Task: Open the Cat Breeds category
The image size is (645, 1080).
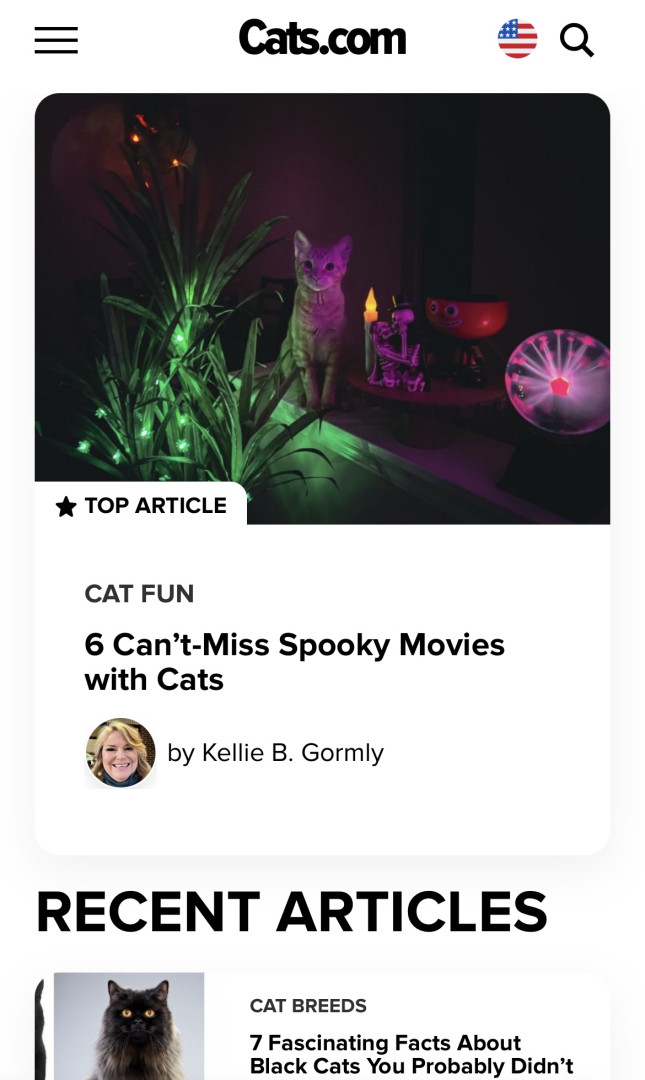Action: tap(308, 1006)
